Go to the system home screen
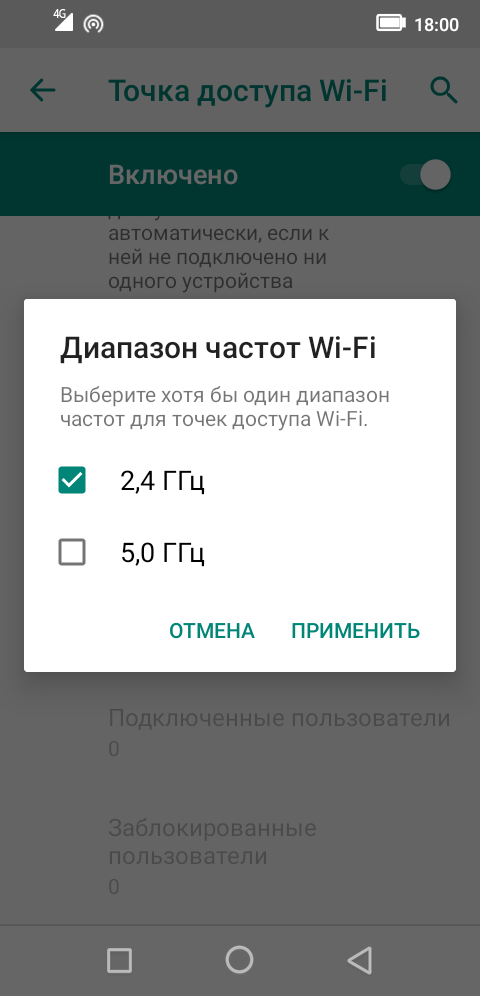The height and width of the screenshot is (996, 480). point(239,960)
